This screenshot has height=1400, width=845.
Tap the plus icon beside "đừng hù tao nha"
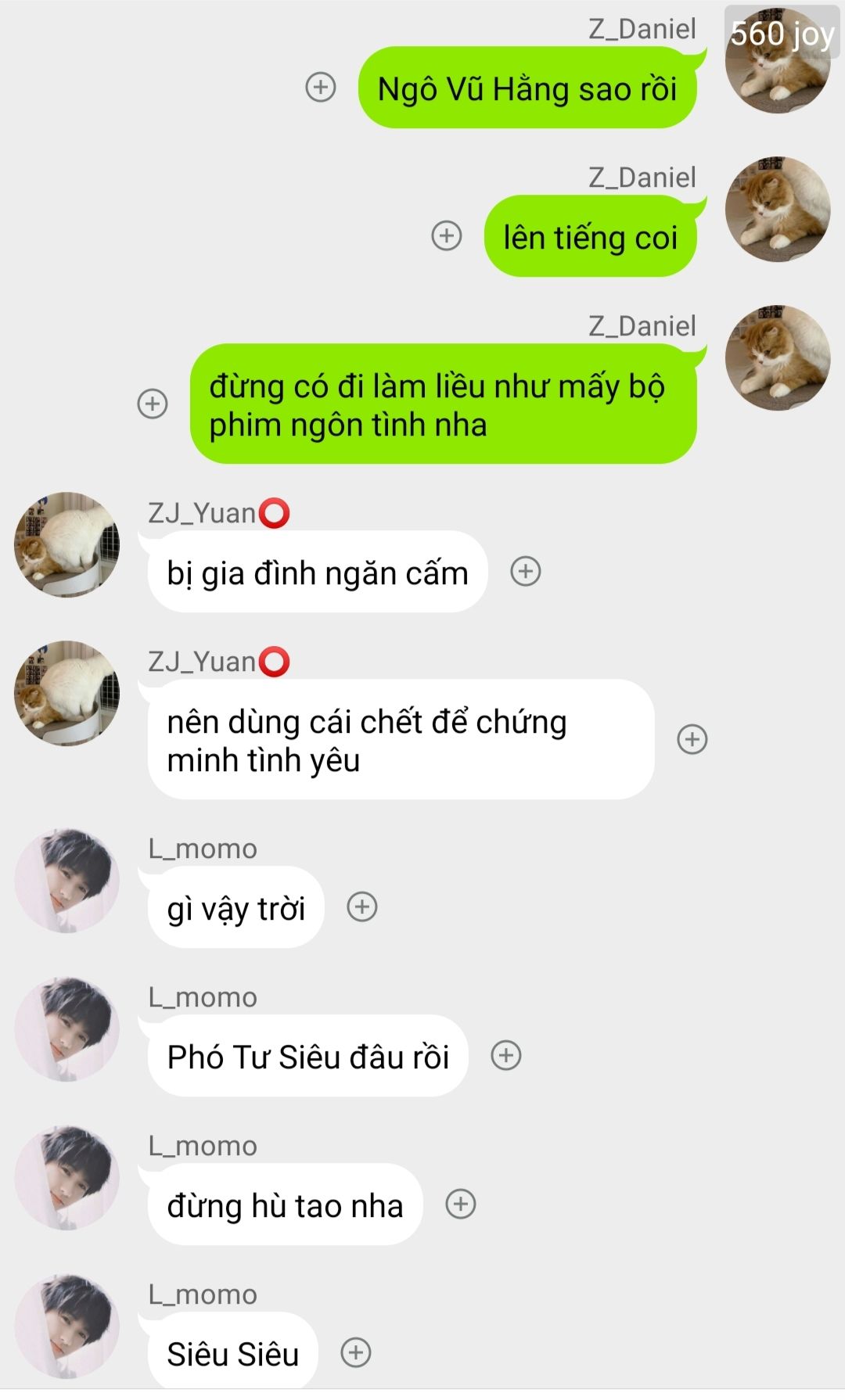click(461, 1204)
